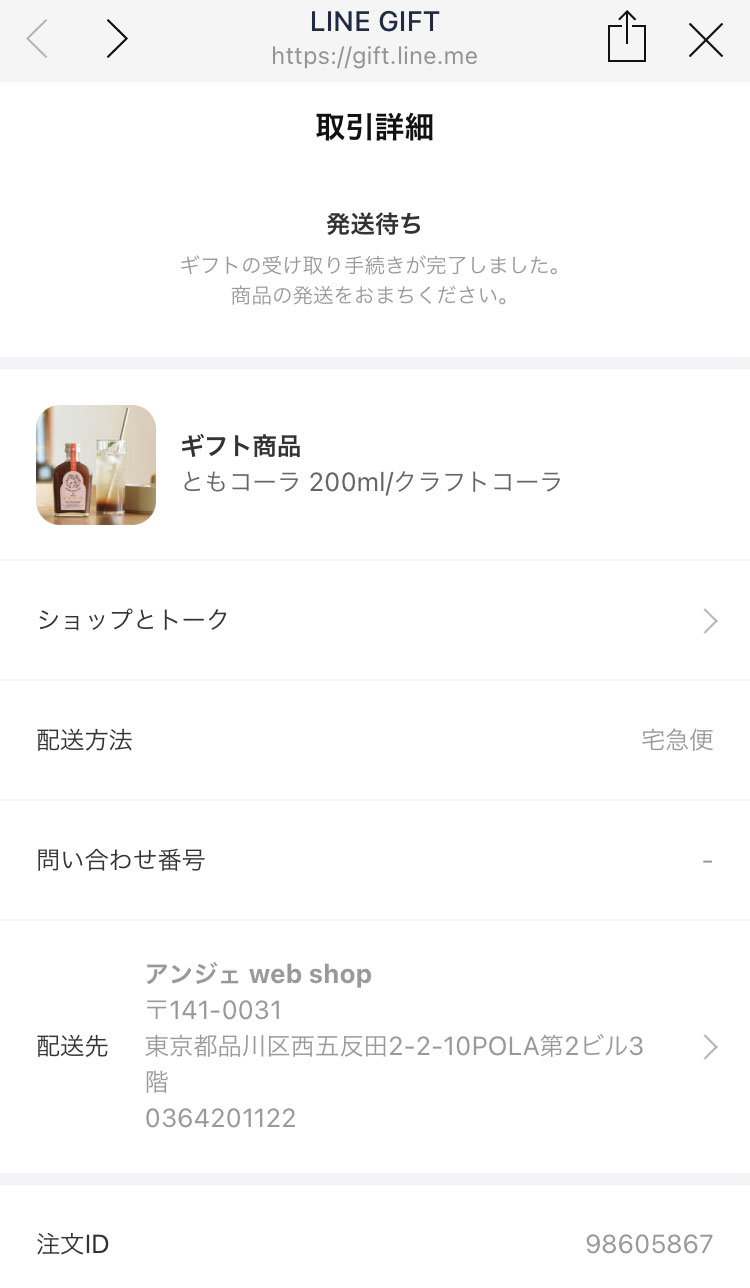
Task: Select the アンジェ web shop name
Action: point(258,973)
